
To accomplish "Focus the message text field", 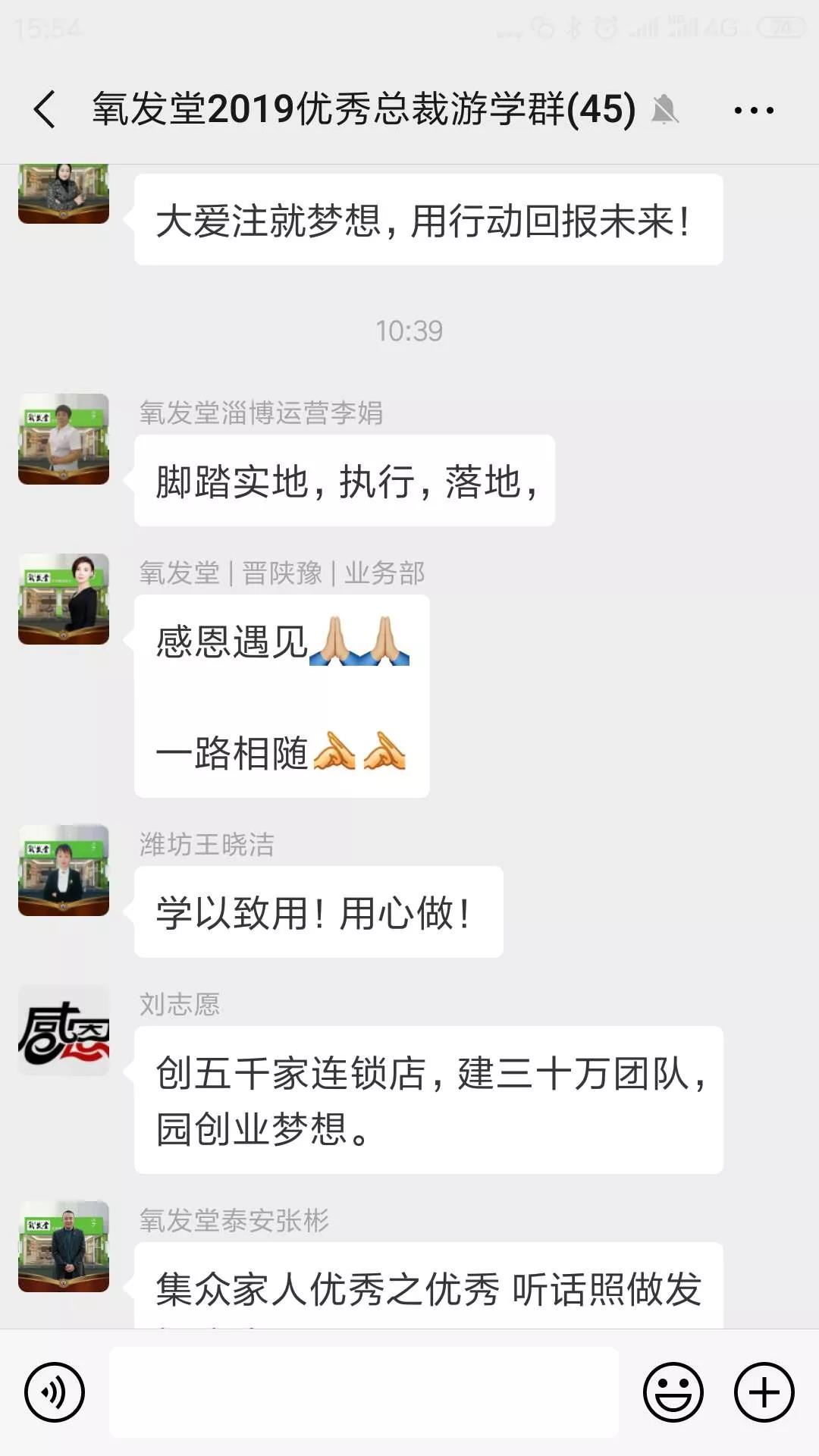I will click(x=364, y=1392).
